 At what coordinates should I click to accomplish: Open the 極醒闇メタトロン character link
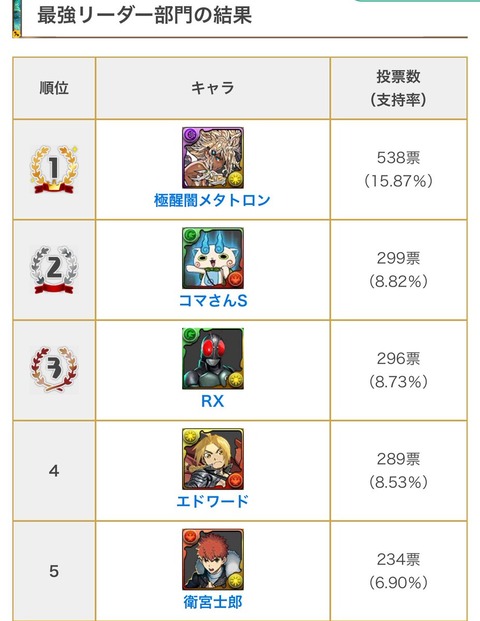212,200
